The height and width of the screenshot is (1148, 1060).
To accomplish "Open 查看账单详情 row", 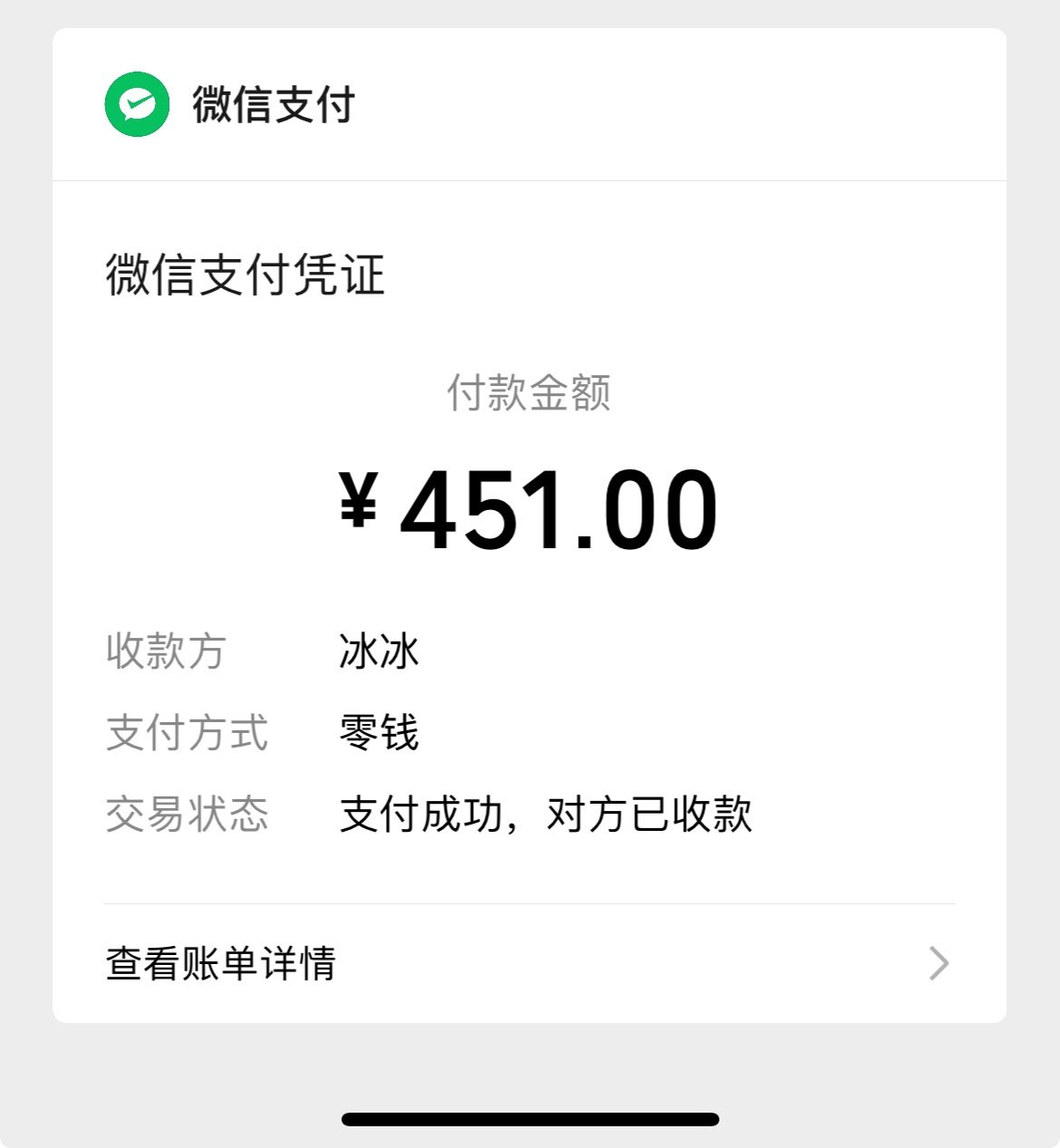I will point(529,963).
